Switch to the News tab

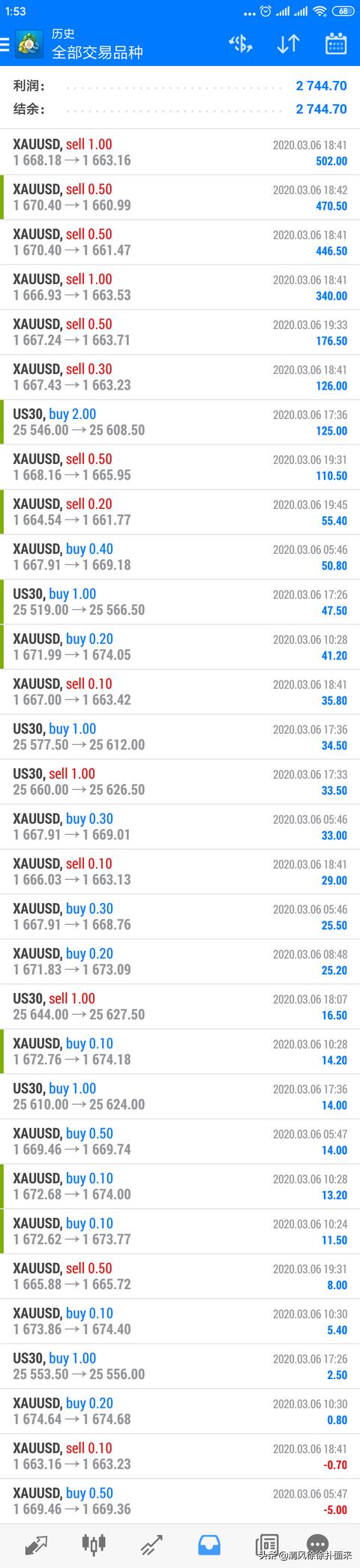coord(266,1546)
